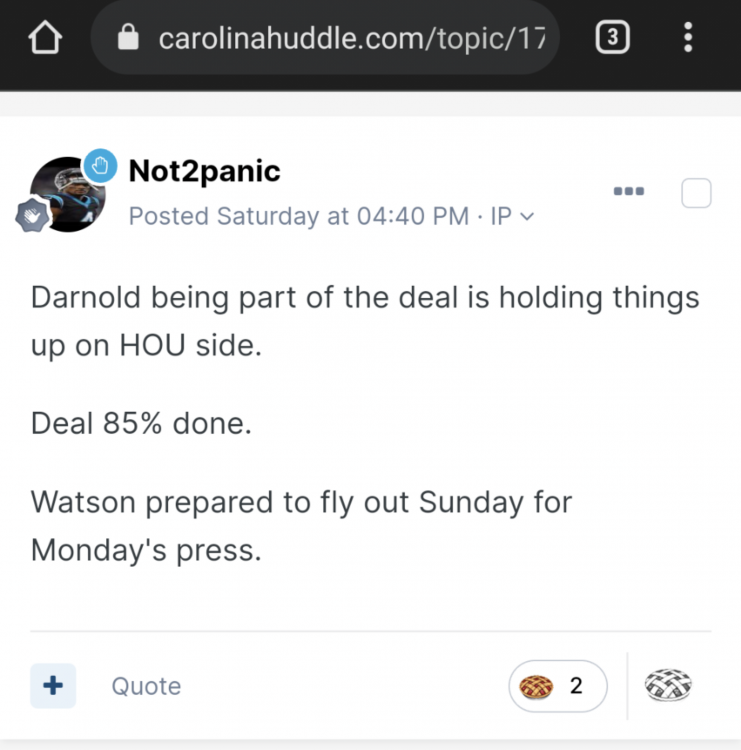Expand the IP dropdown
Screen dimensions: 741x750
[x=512, y=216]
